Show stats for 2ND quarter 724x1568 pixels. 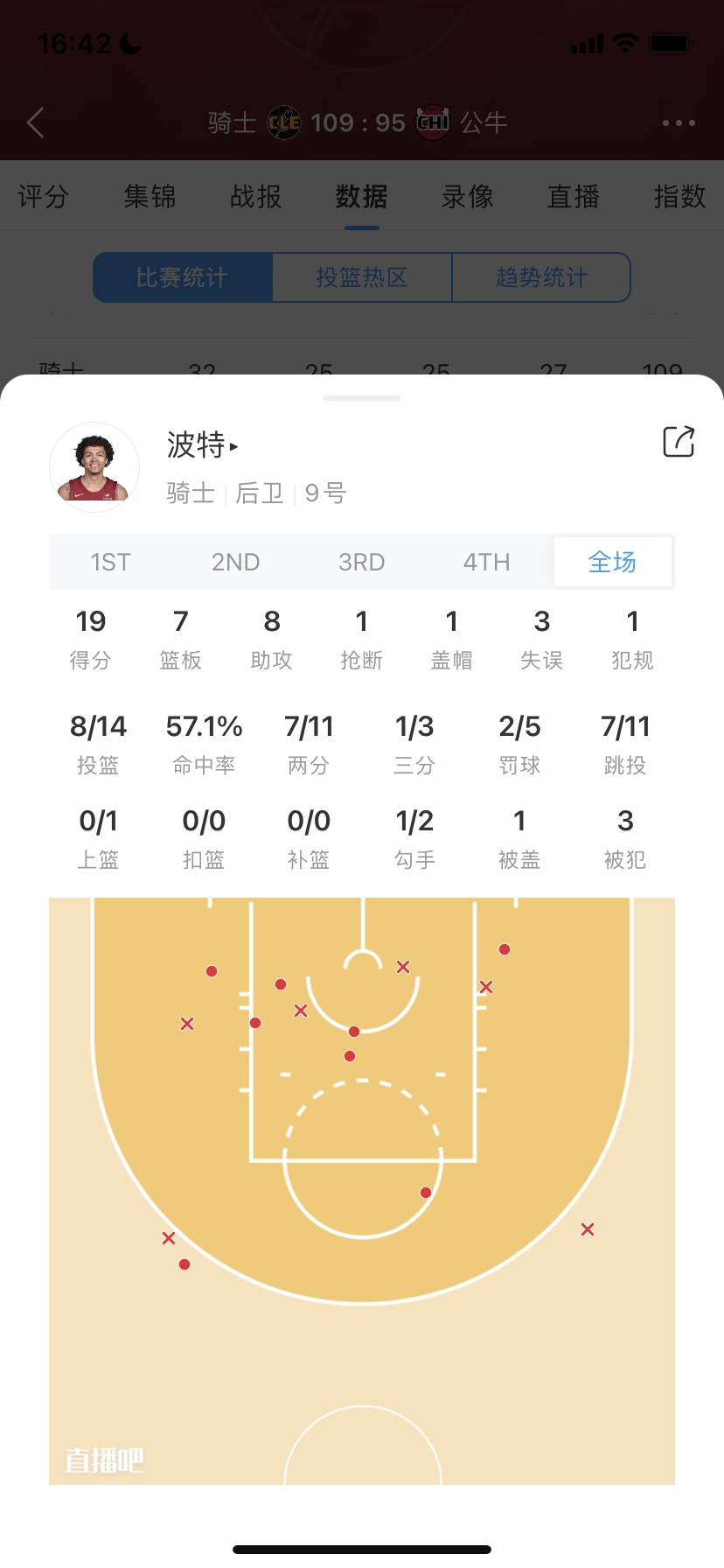pos(236,562)
